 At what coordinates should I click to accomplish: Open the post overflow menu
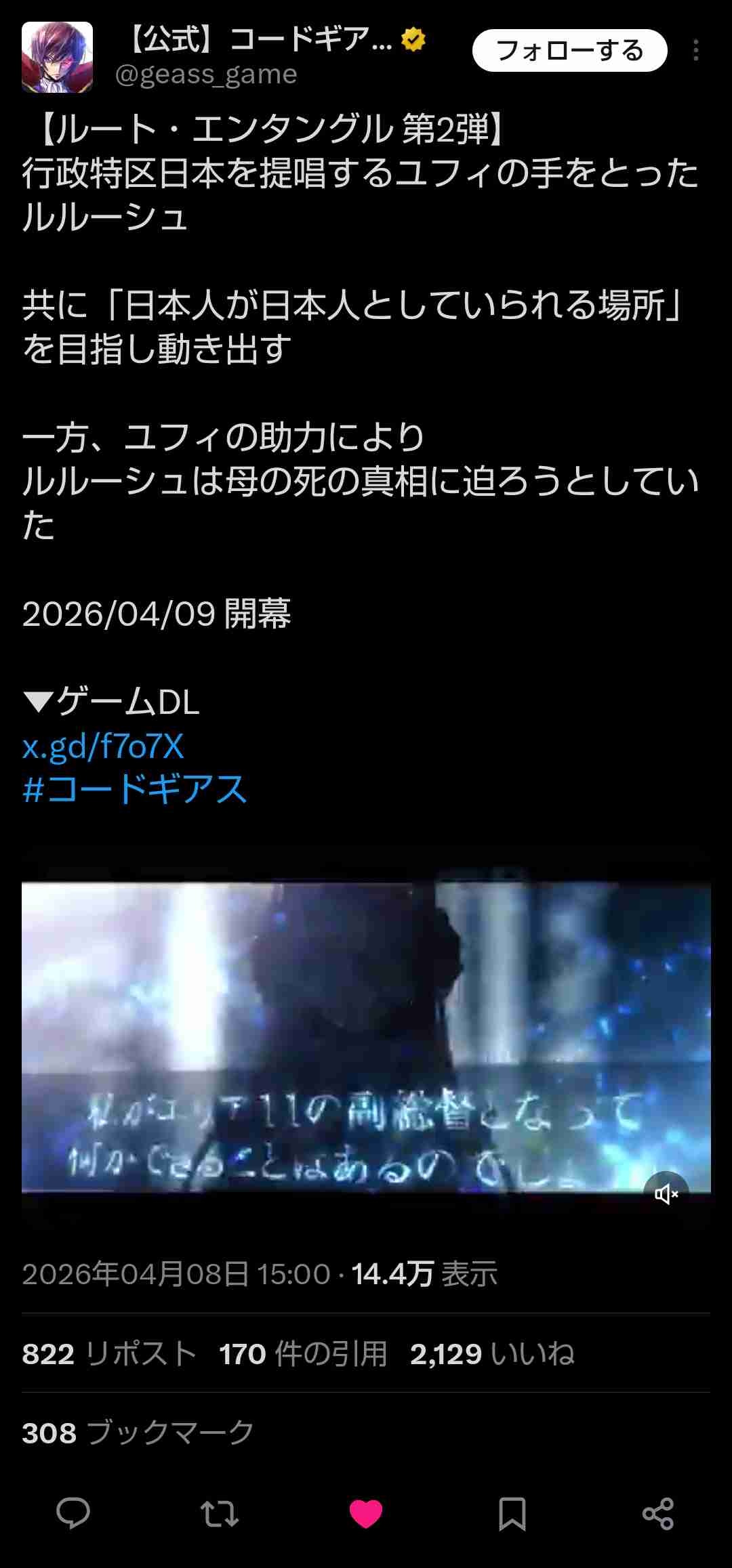click(695, 51)
